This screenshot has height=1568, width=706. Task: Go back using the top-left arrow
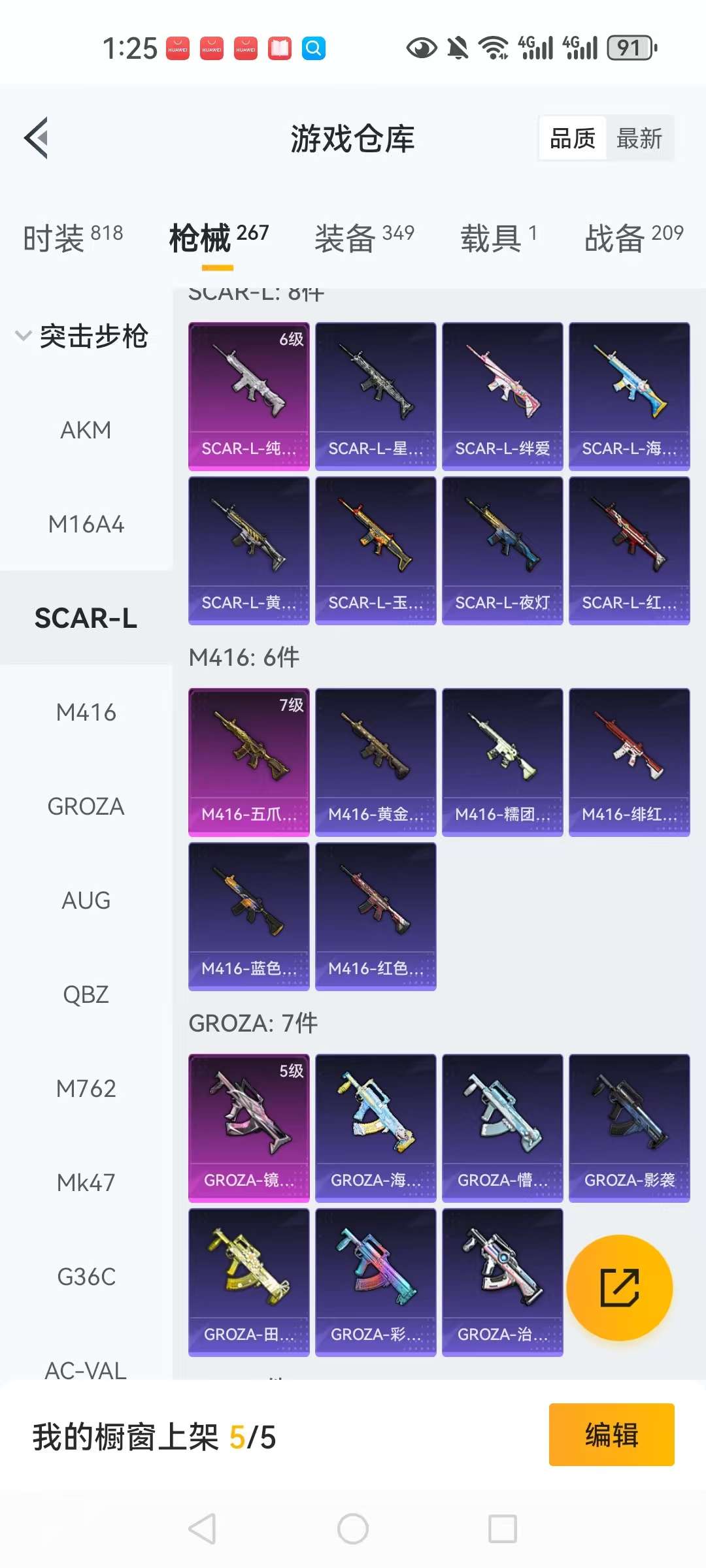[x=37, y=138]
